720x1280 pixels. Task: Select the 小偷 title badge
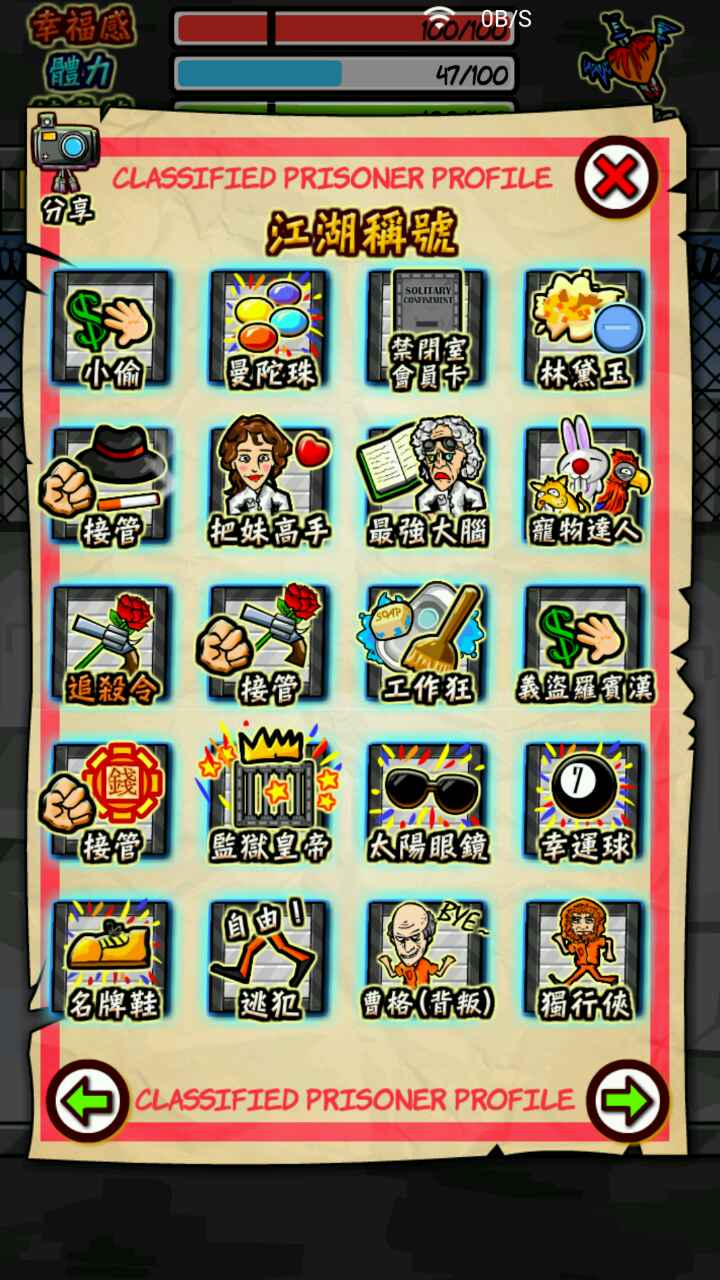click(111, 328)
